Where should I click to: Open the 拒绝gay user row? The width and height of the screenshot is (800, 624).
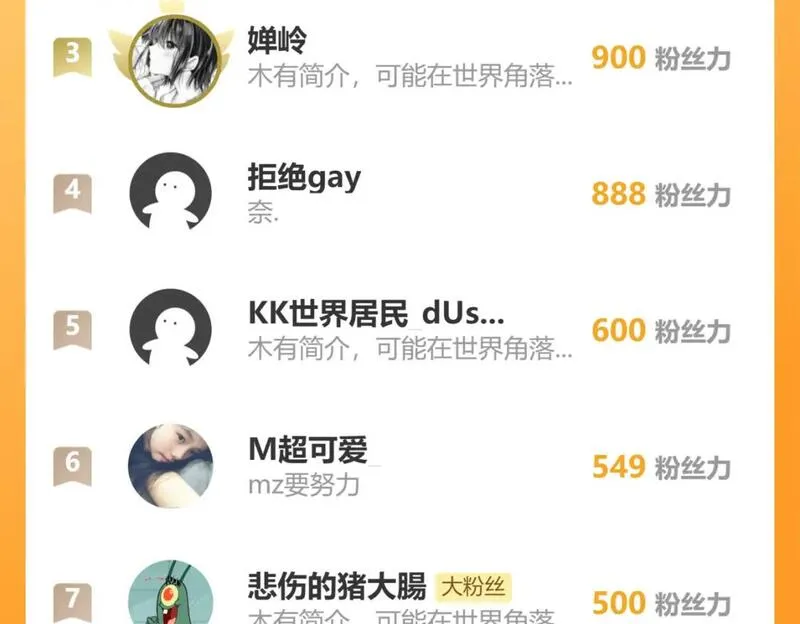[x=304, y=179]
